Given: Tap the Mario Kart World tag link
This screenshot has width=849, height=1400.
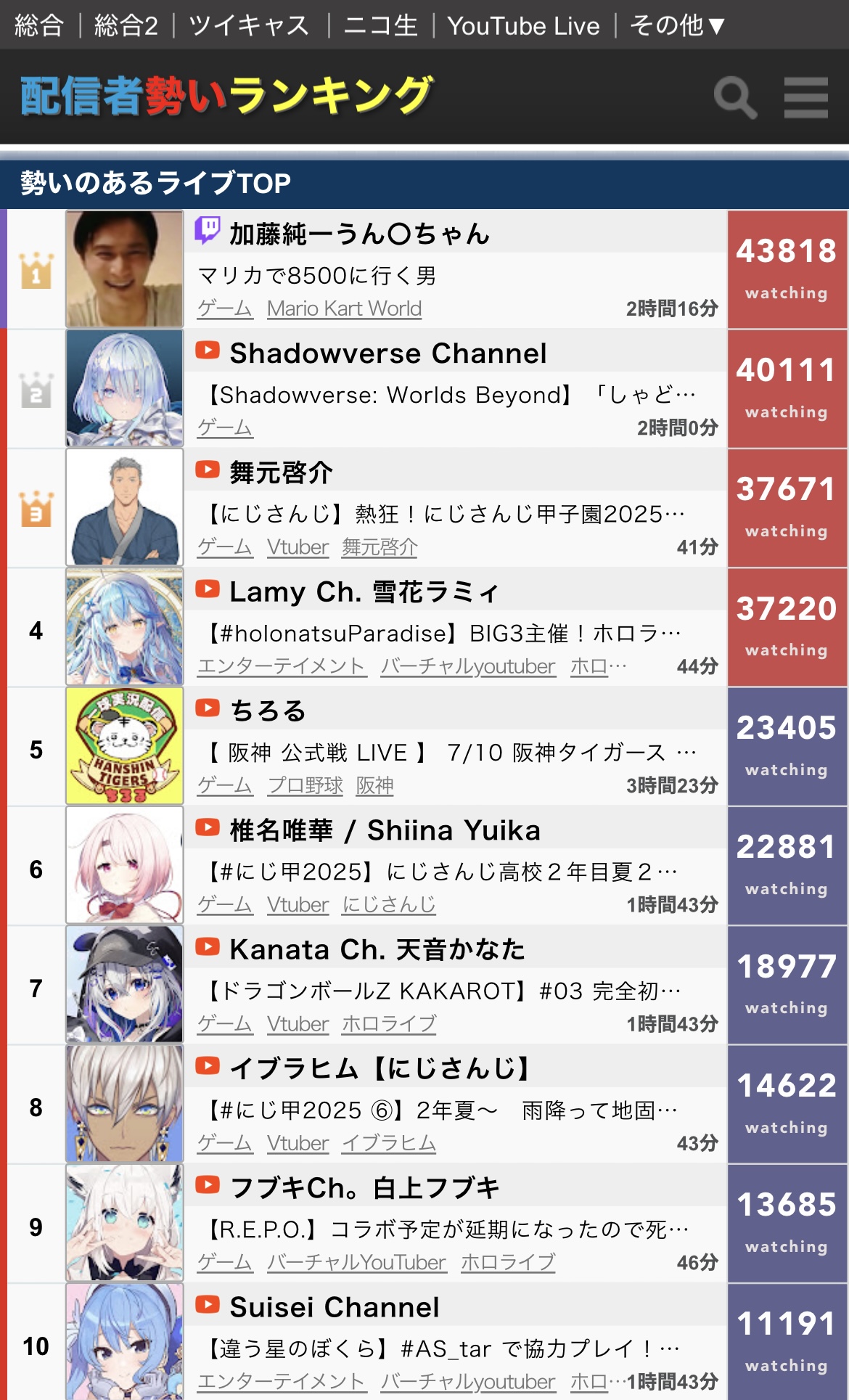Looking at the screenshot, I should (x=344, y=308).
